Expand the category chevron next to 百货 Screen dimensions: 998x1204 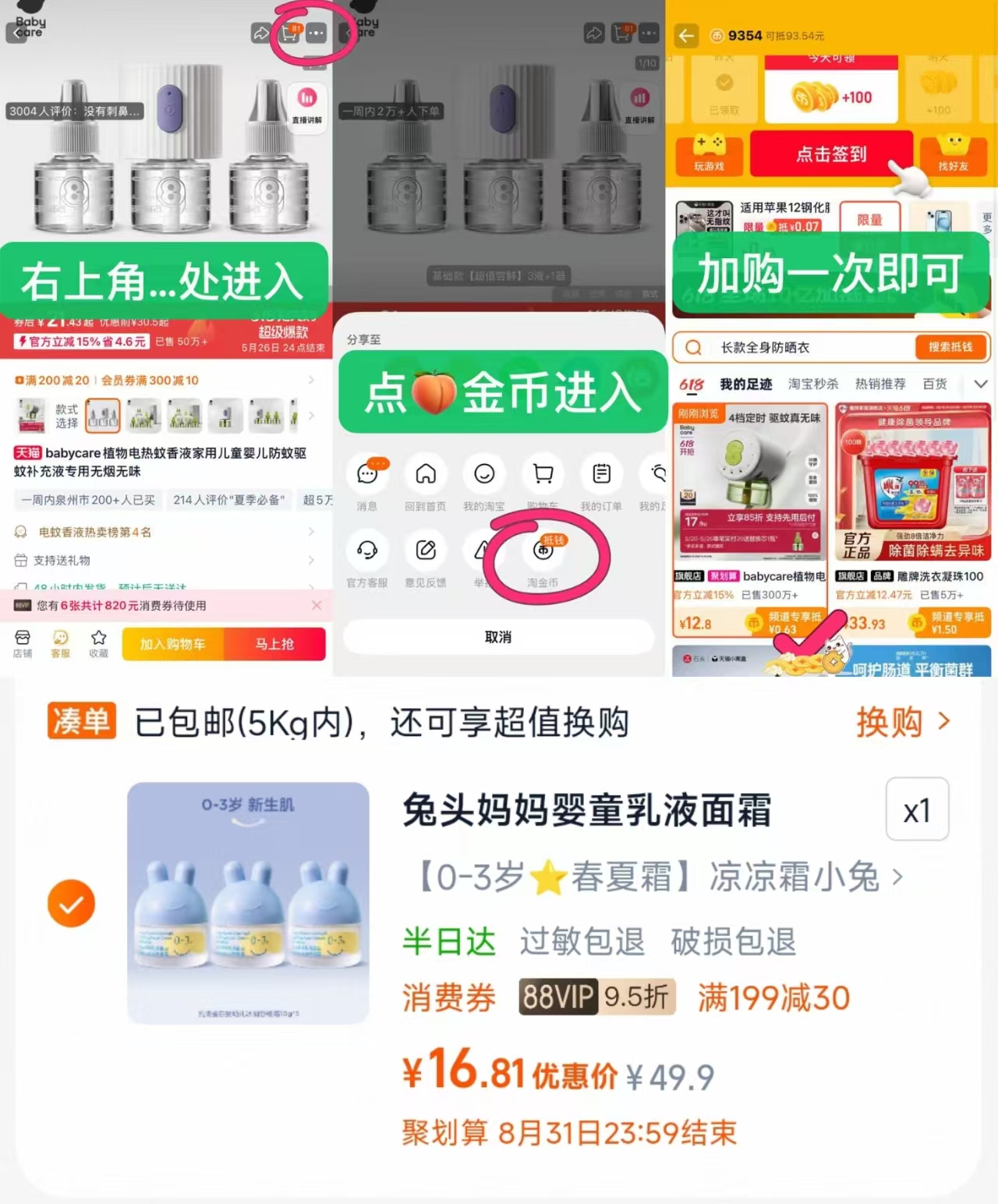[981, 384]
